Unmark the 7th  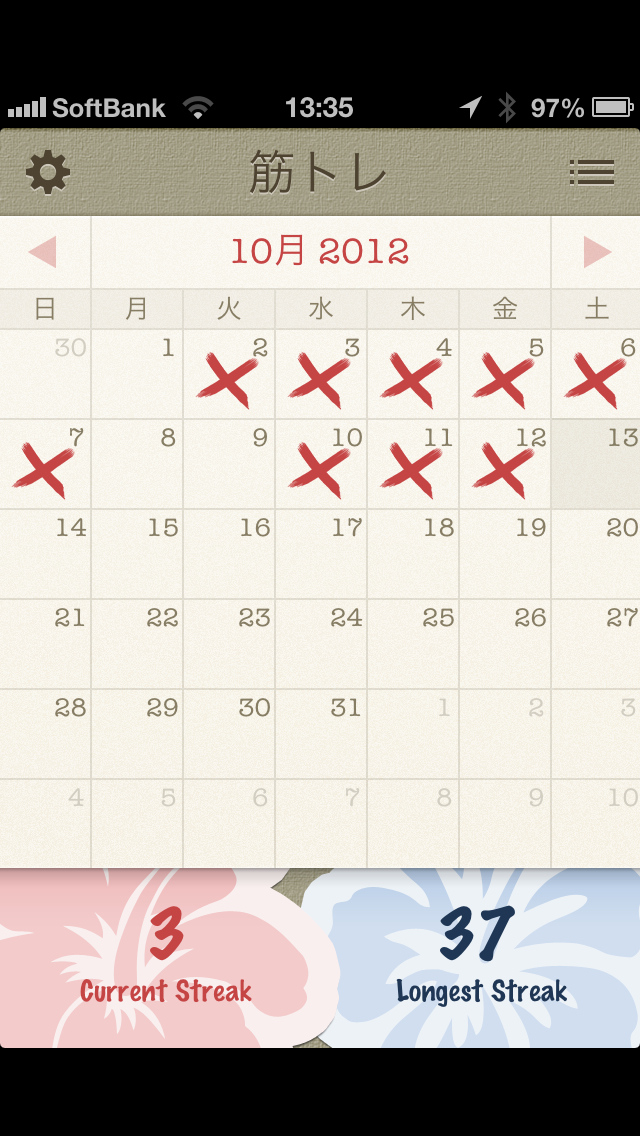tap(45, 464)
